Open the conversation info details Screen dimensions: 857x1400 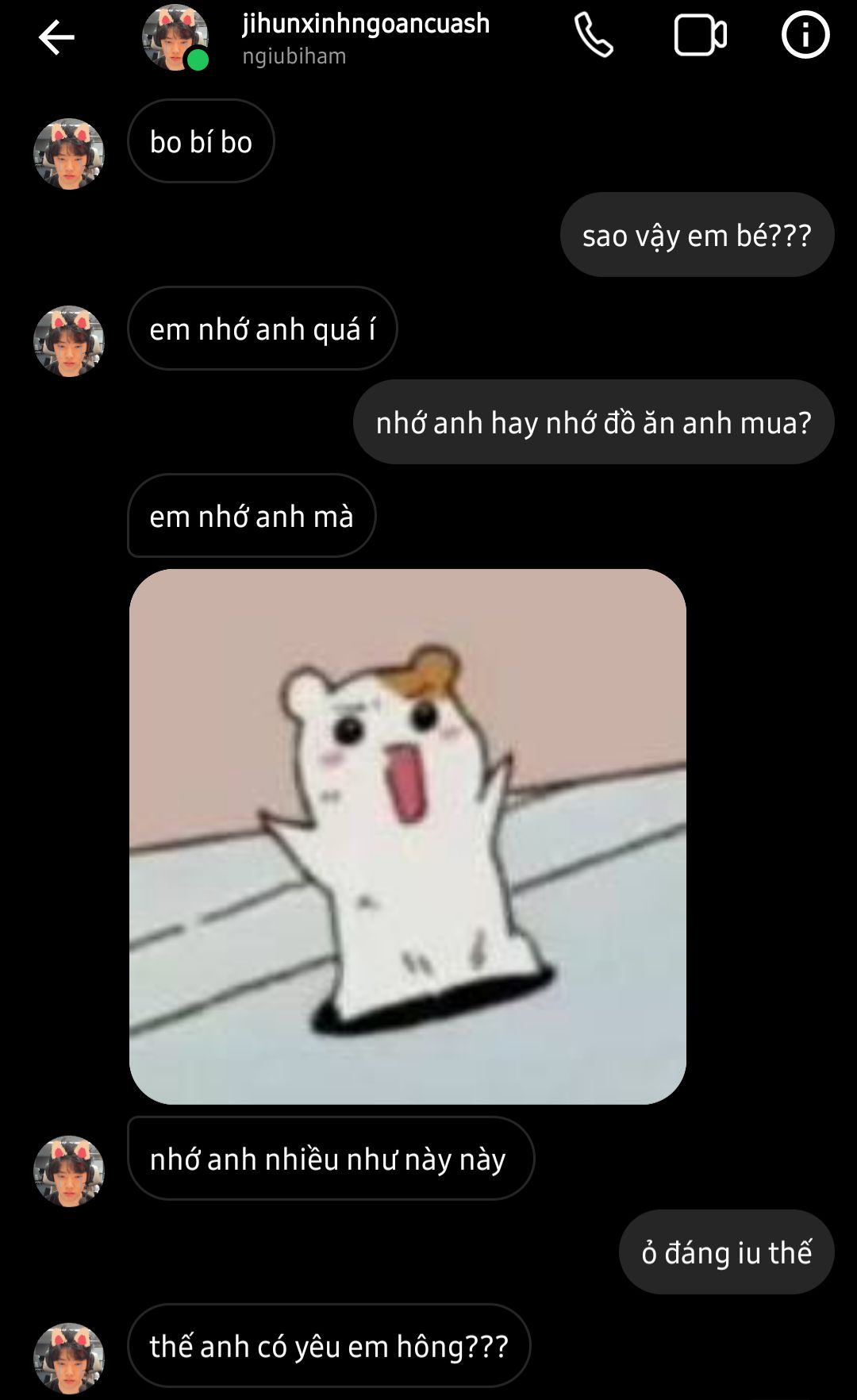pos(805,36)
